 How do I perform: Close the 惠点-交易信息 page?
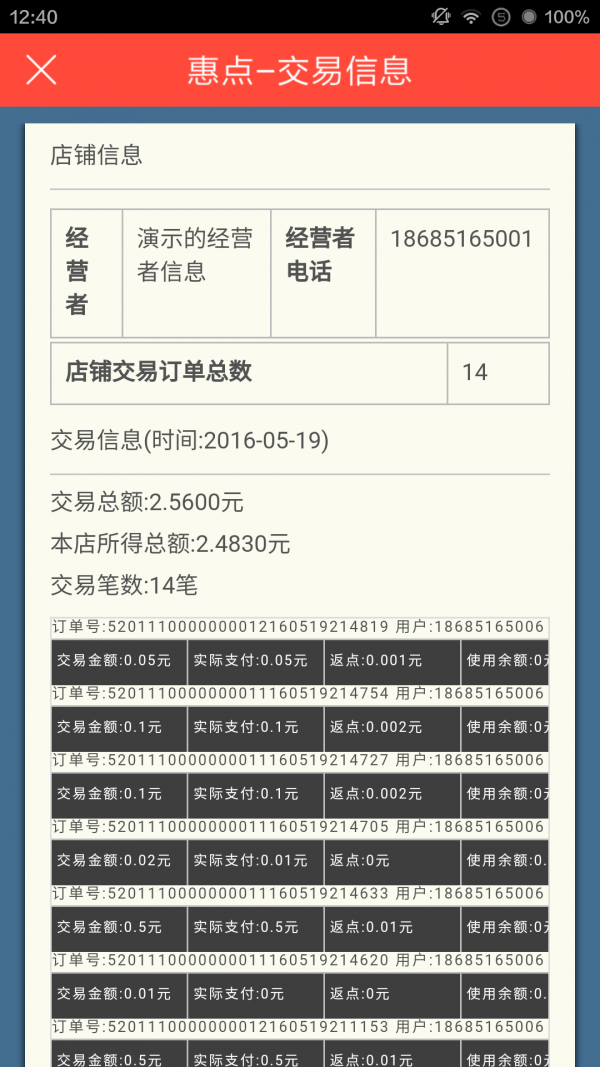pyautogui.click(x=41, y=70)
